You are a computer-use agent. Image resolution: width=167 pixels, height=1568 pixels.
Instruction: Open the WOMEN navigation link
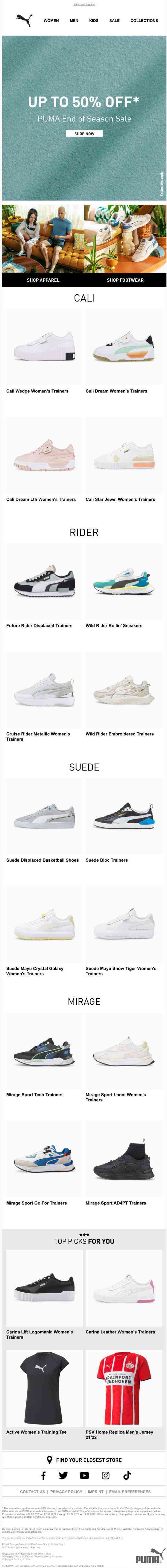tap(51, 21)
